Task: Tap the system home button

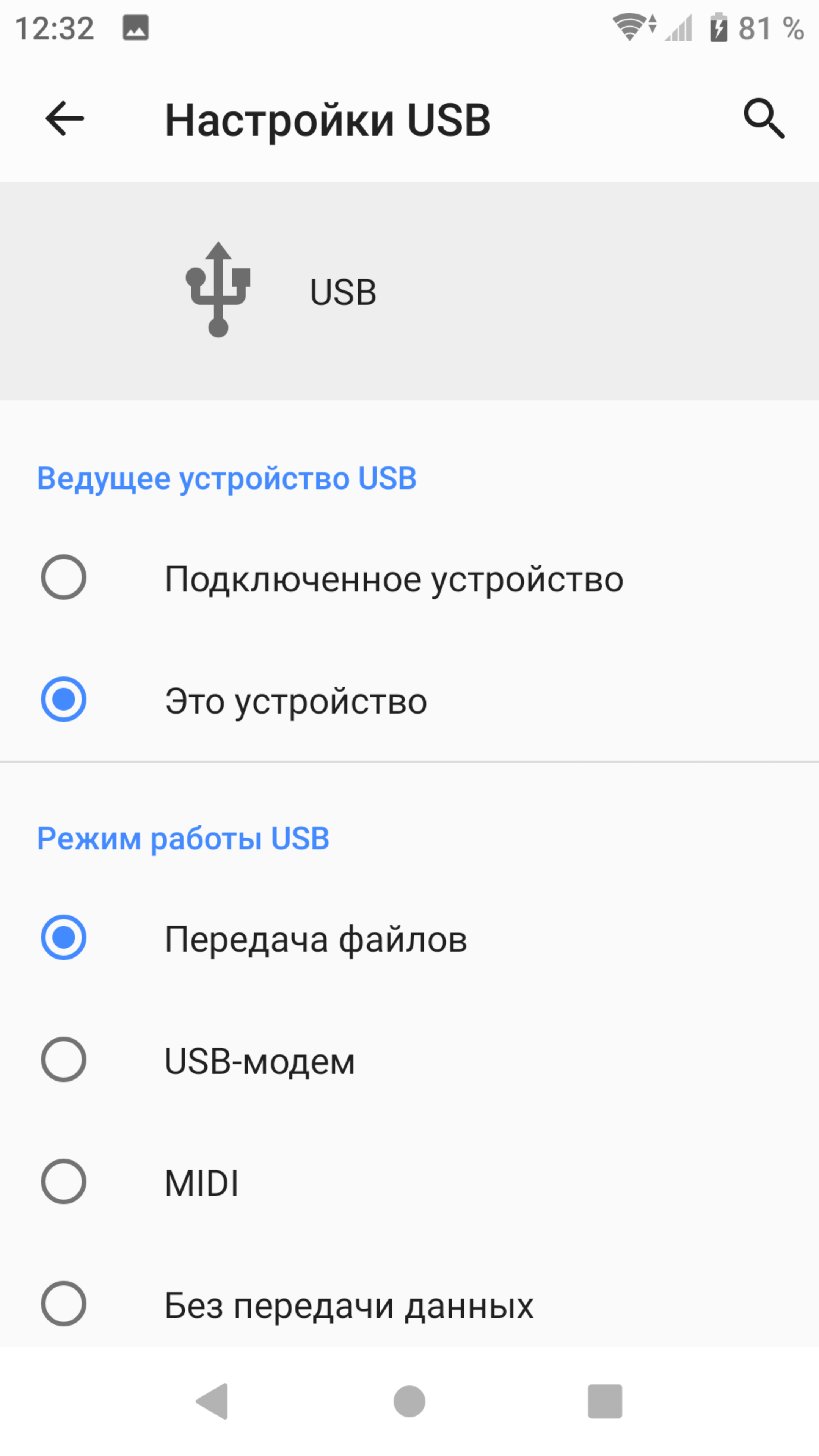Action: [x=409, y=1401]
